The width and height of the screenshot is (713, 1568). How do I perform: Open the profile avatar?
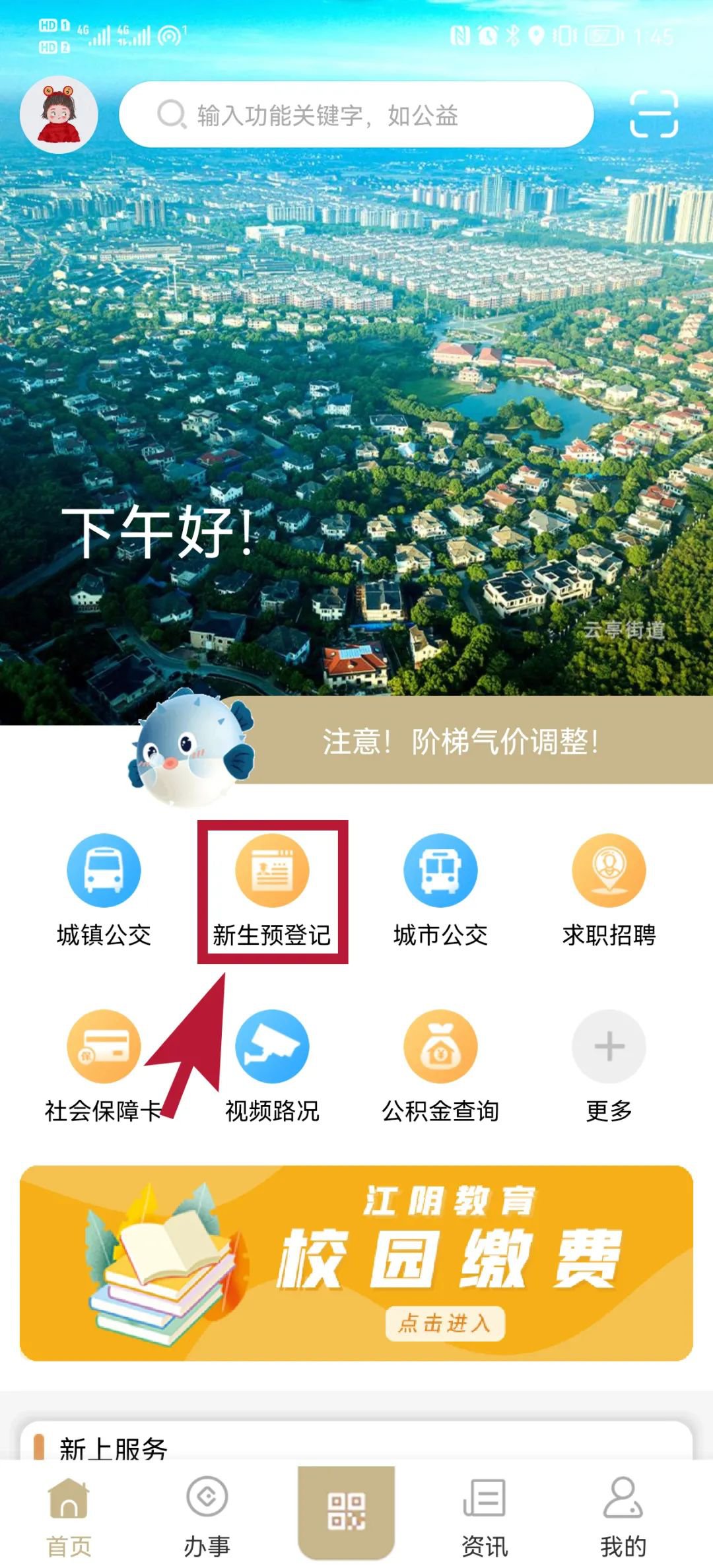click(x=59, y=114)
